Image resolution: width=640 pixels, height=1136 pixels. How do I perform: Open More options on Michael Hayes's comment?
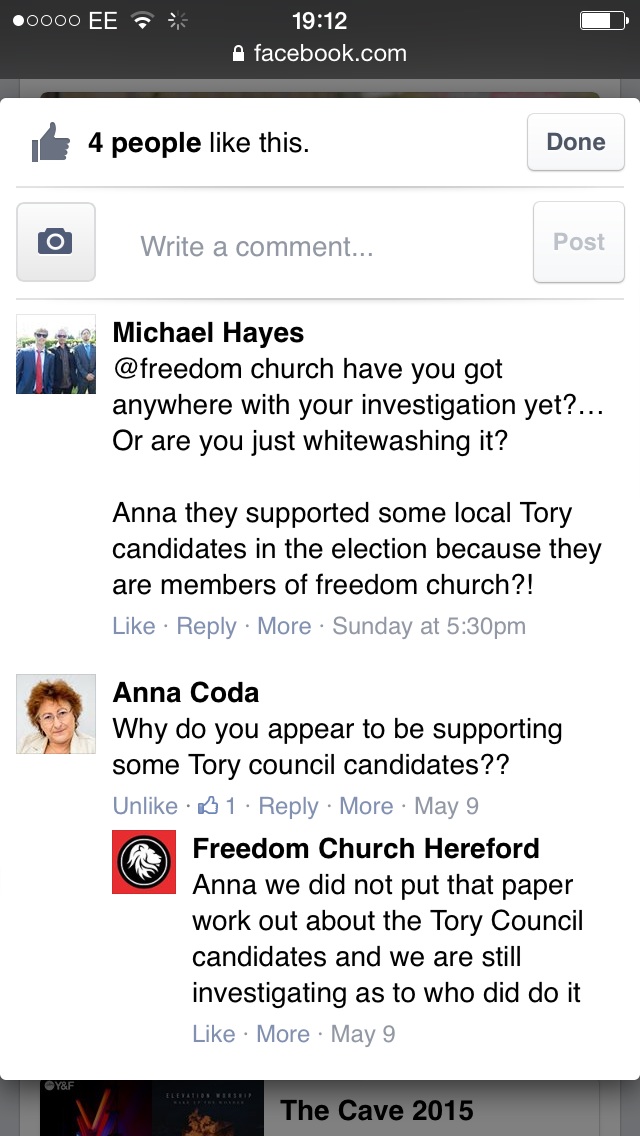(x=284, y=626)
